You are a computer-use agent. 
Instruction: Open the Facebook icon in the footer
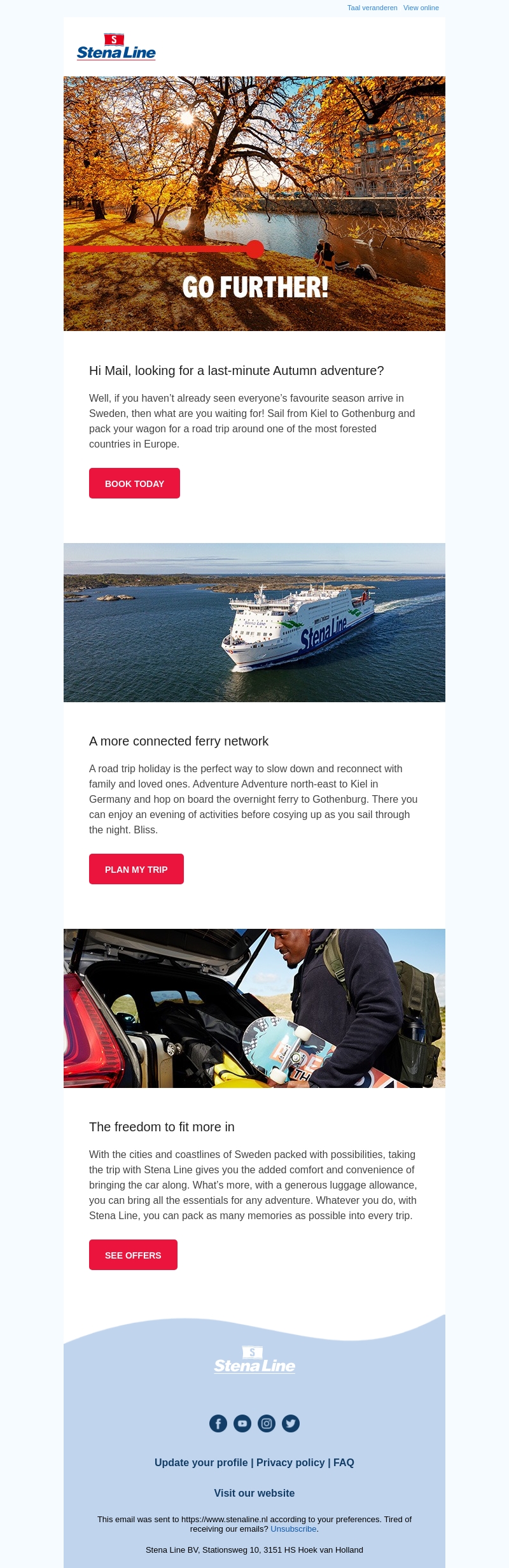click(218, 1423)
